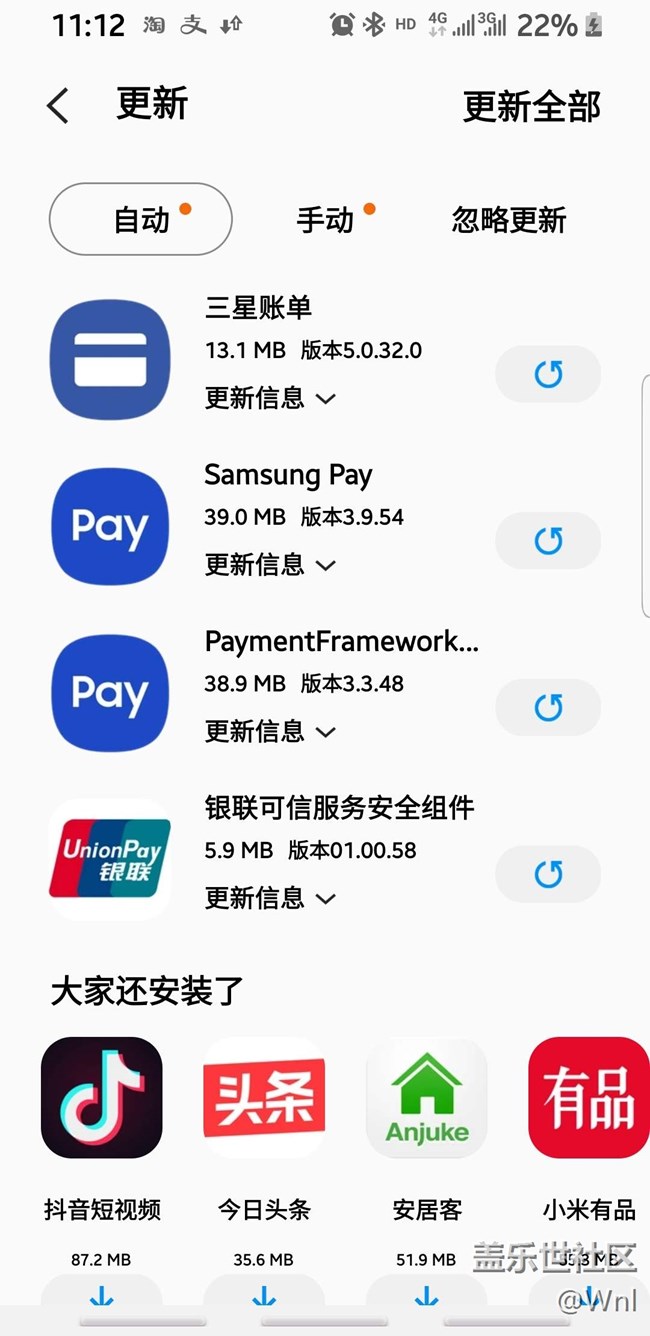Expand 更新信息 under Samsung Pay
This screenshot has height=1336, width=650.
pyautogui.click(x=270, y=565)
